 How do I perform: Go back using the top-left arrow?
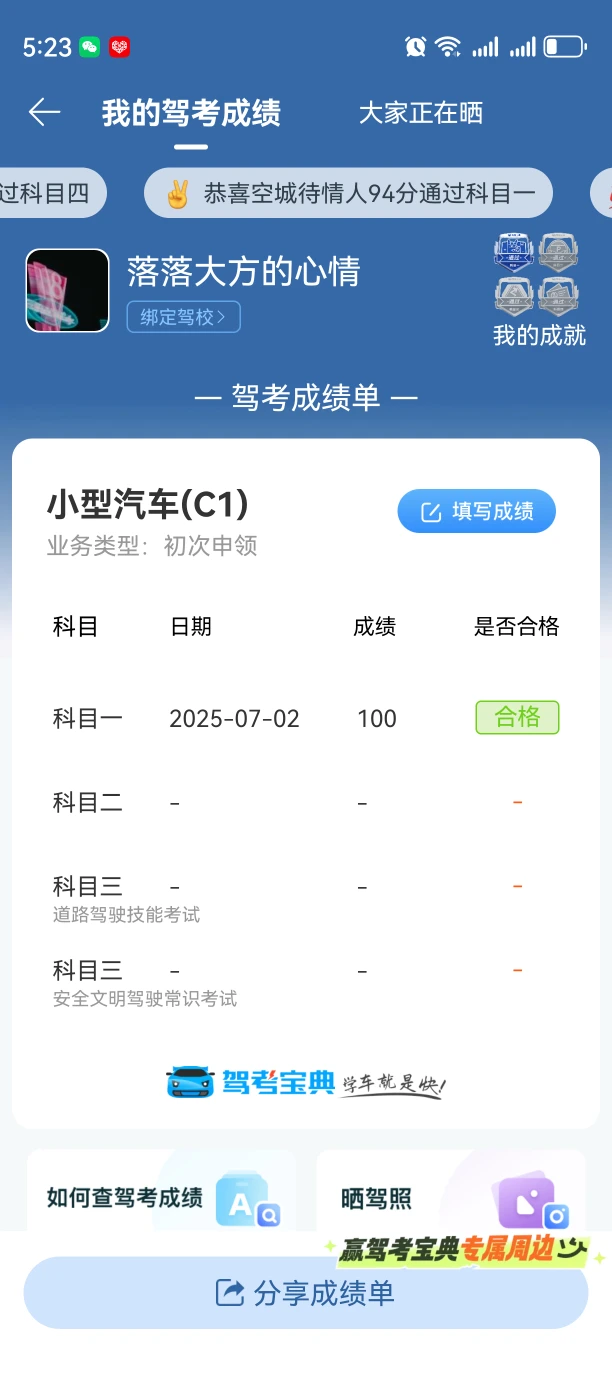44,112
